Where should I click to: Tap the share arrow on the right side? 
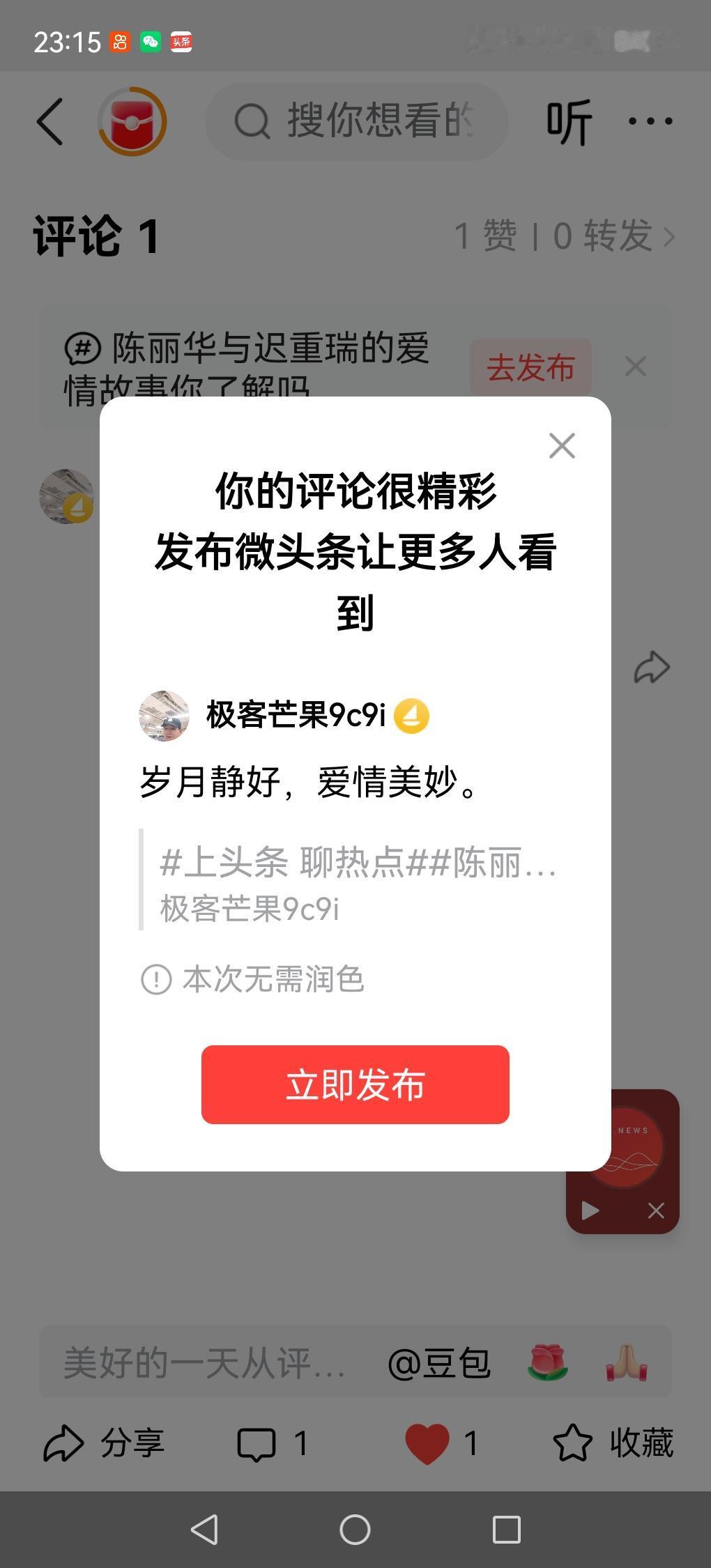click(652, 666)
